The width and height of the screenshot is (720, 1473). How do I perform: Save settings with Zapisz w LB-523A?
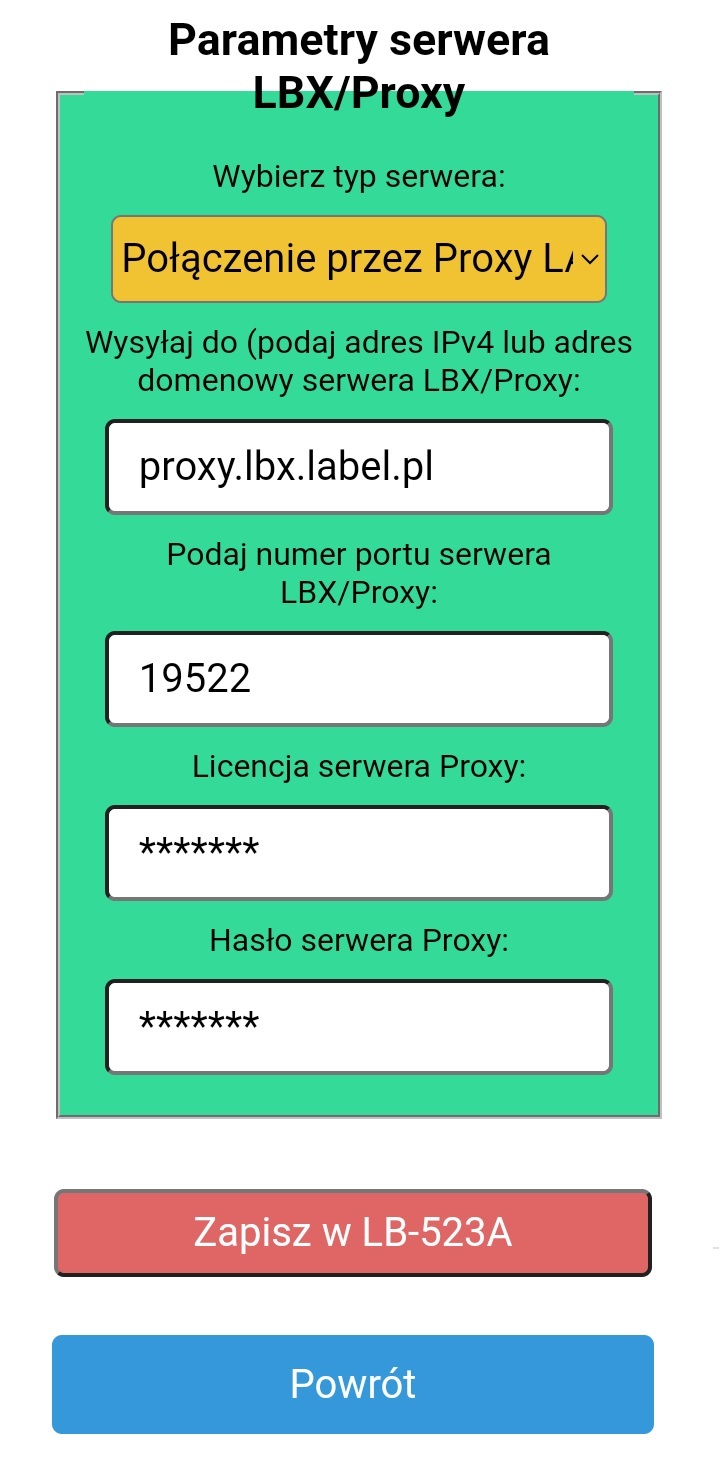point(353,1233)
